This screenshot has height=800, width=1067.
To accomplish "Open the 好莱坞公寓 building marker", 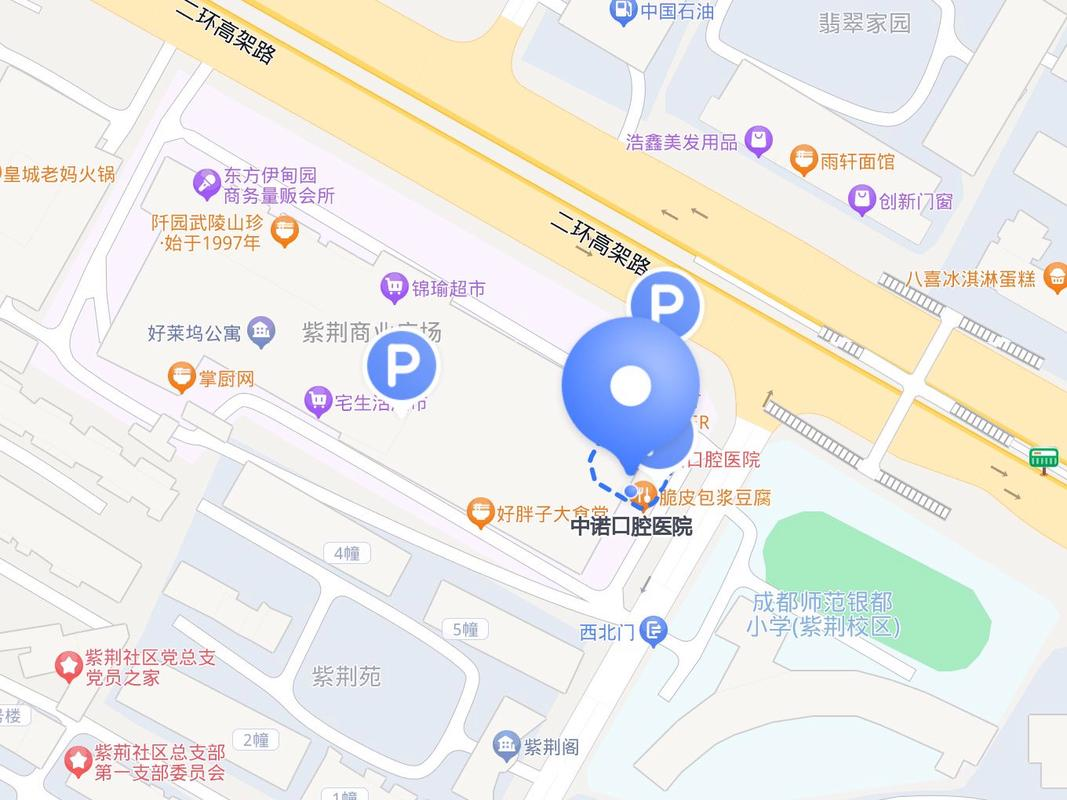I will coord(261,332).
